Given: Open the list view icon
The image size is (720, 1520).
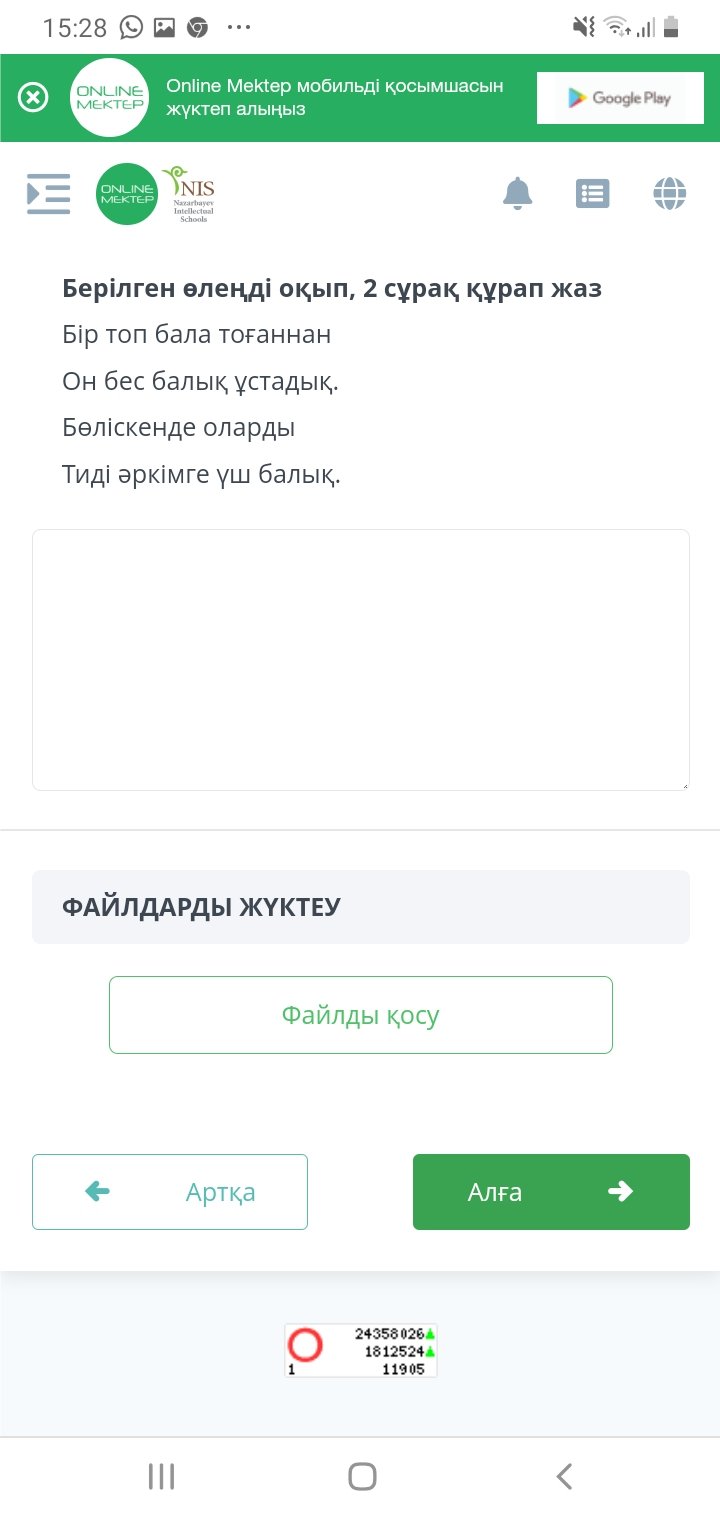Looking at the screenshot, I should (x=593, y=193).
